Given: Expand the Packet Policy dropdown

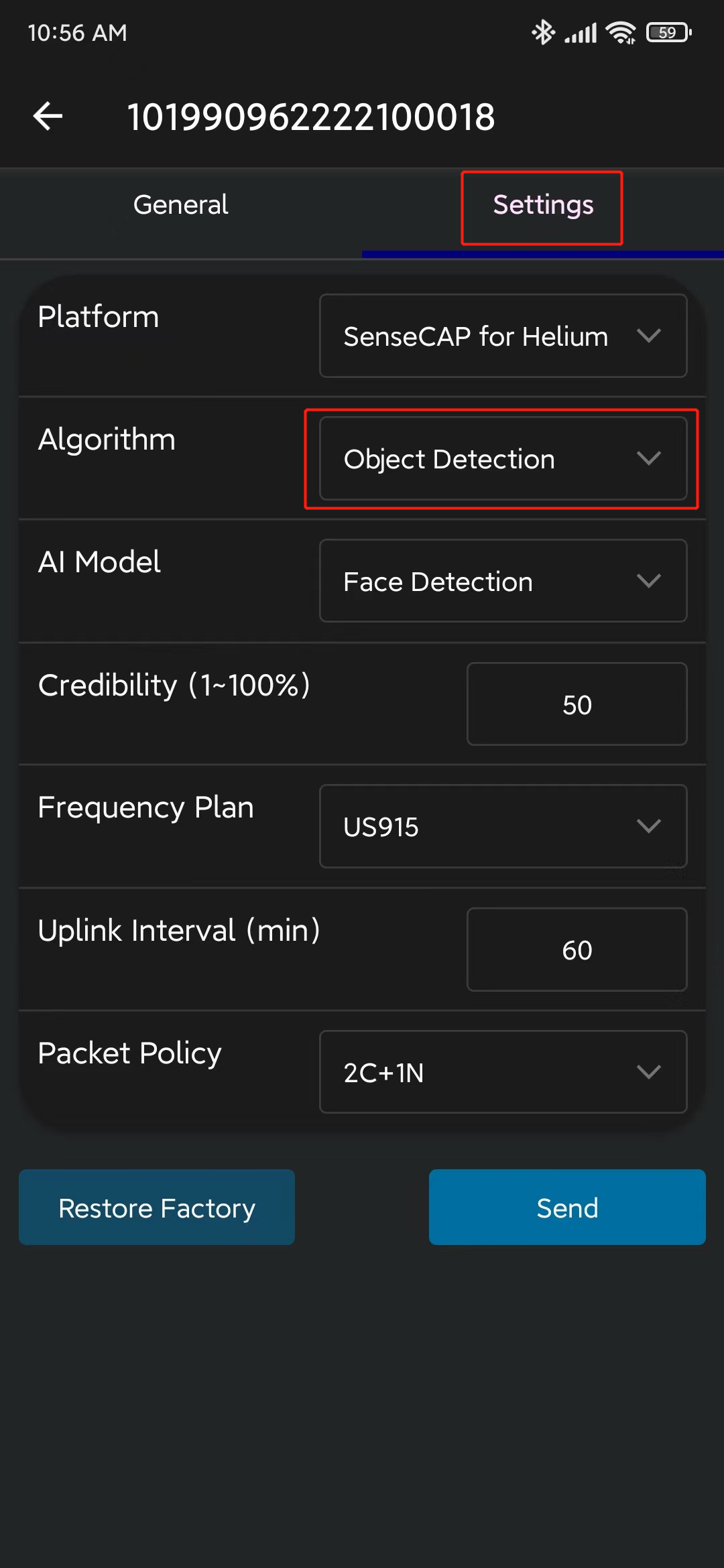Looking at the screenshot, I should 503,1072.
